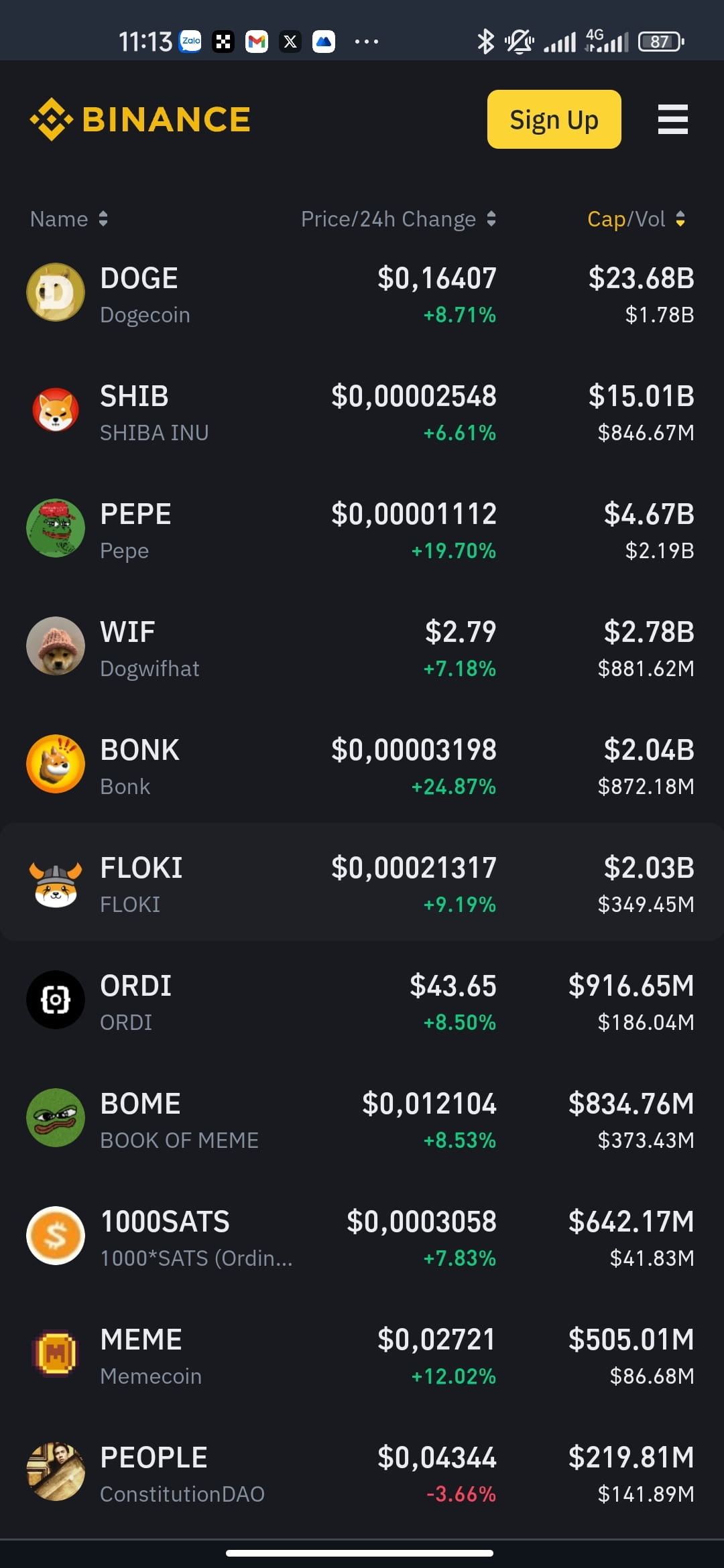Screen dimensions: 724x1568
Task: Click the Binance logo
Action: click(x=139, y=119)
